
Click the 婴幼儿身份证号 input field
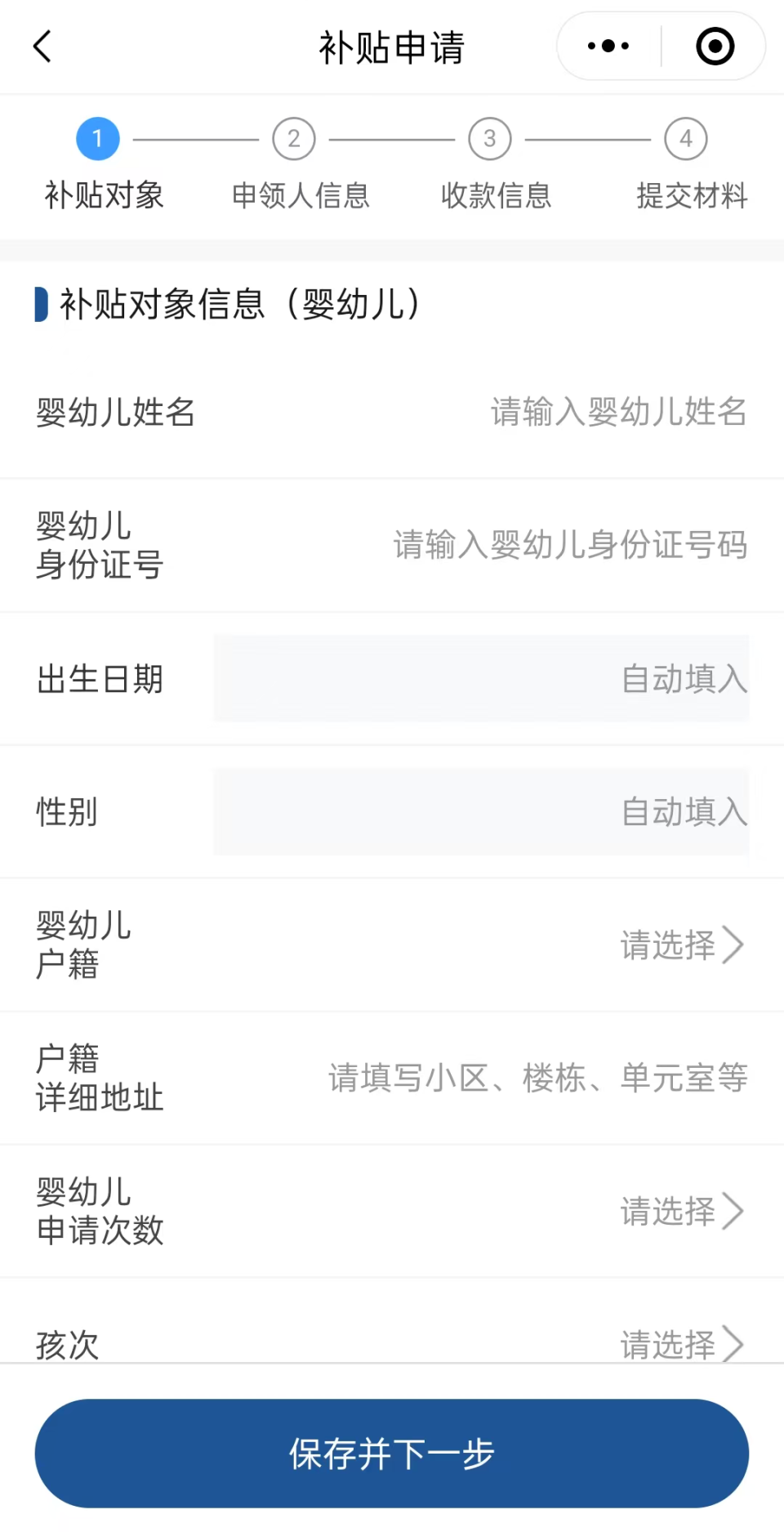(x=570, y=546)
